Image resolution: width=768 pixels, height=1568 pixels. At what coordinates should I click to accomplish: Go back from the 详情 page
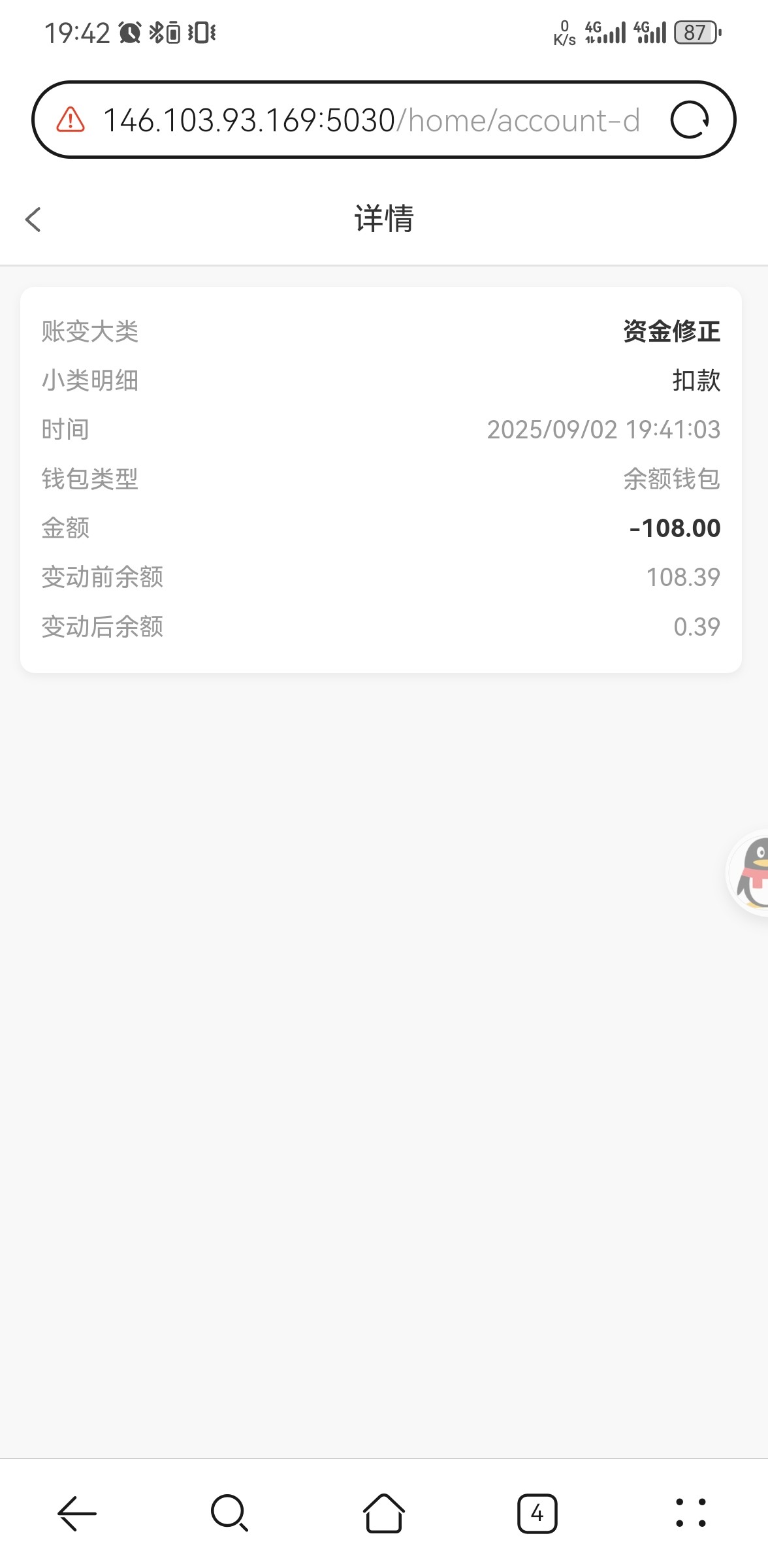pos(33,220)
